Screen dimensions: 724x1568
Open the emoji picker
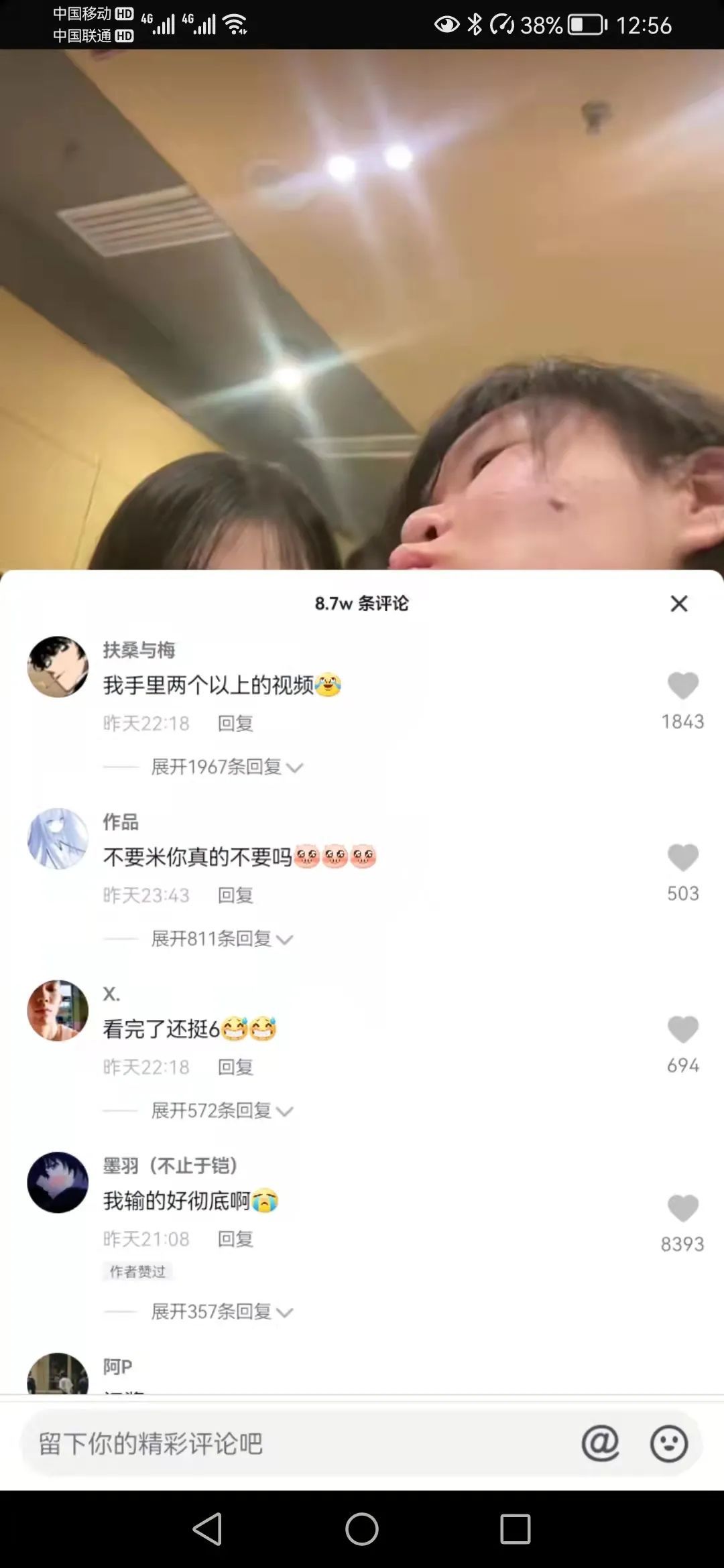point(668,1443)
